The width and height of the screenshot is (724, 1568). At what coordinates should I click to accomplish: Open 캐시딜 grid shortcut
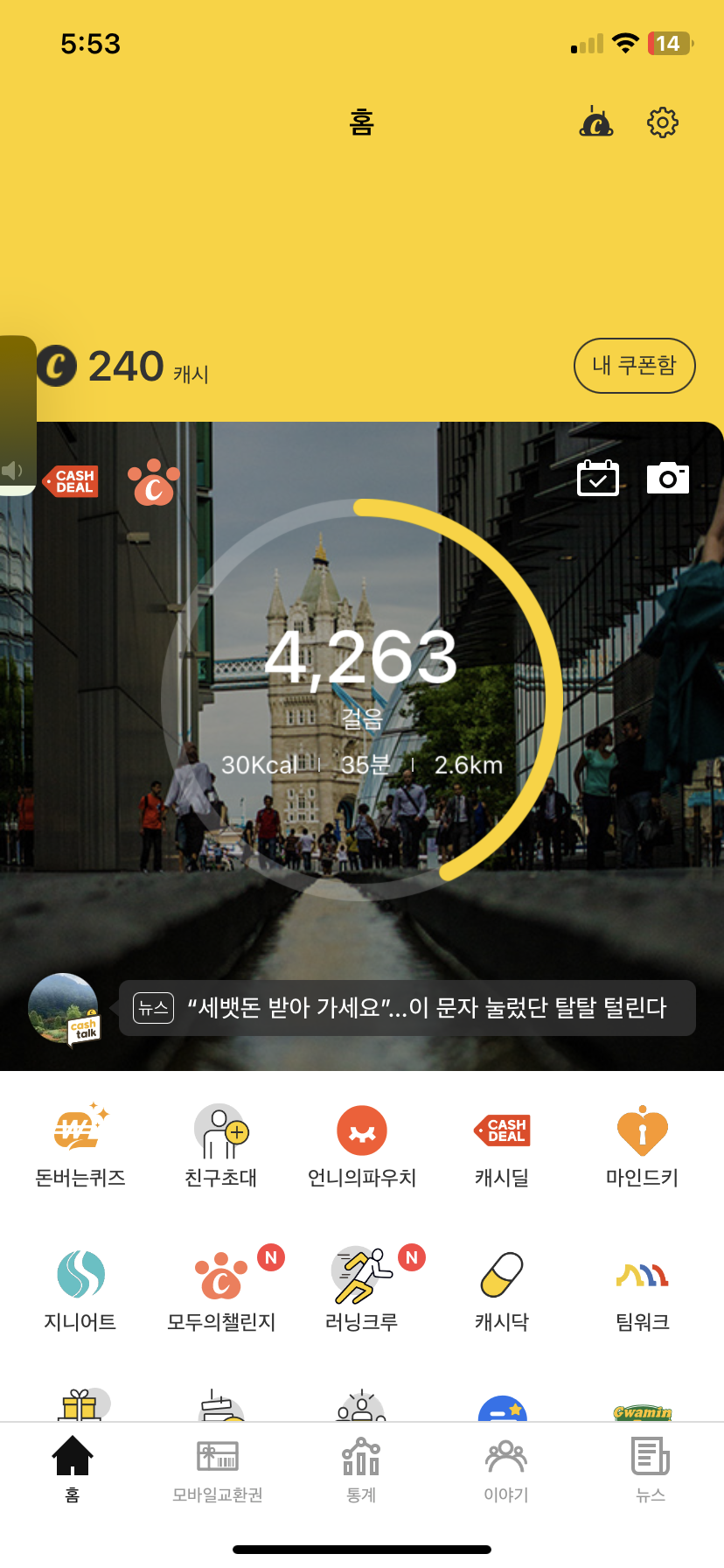pos(502,1145)
